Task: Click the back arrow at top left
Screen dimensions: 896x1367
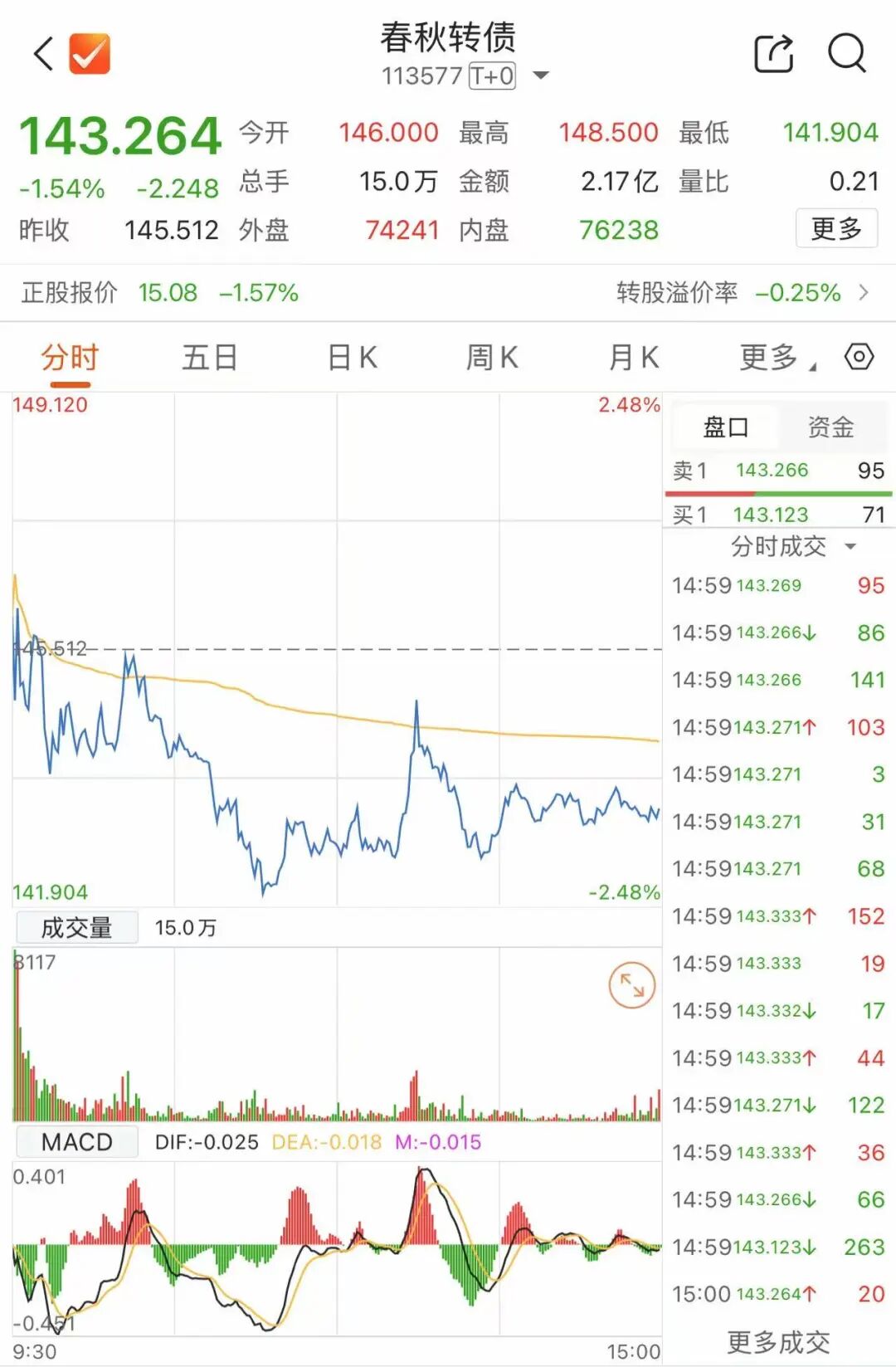Action: pos(45,54)
